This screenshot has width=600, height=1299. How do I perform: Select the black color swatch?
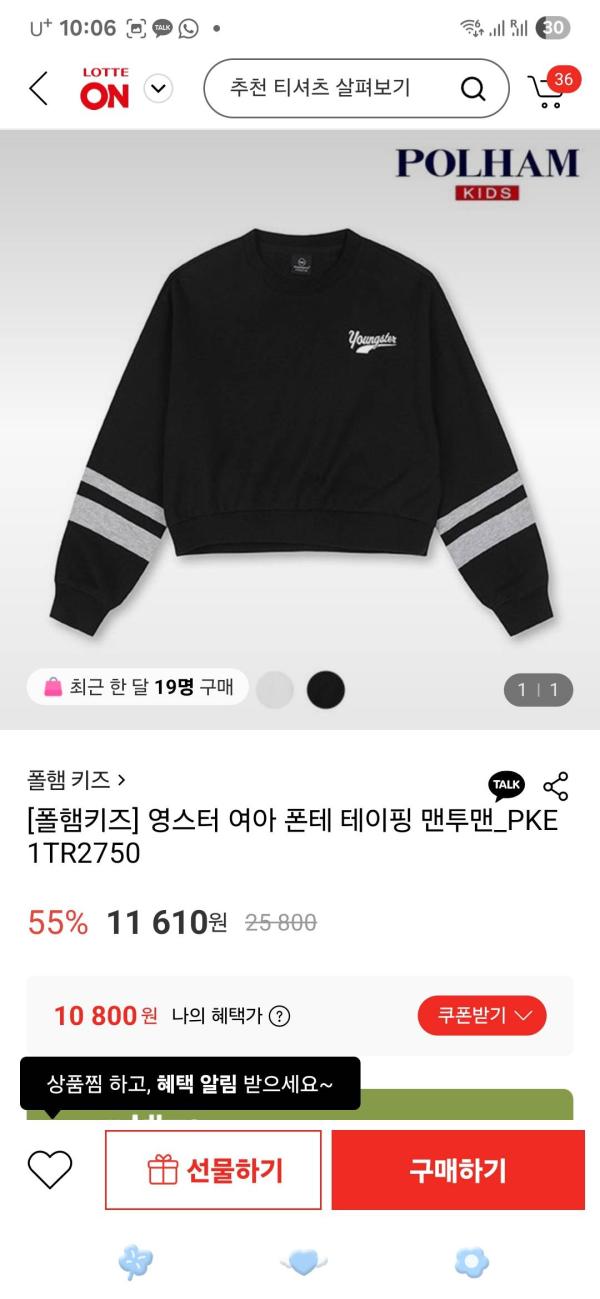tap(326, 689)
